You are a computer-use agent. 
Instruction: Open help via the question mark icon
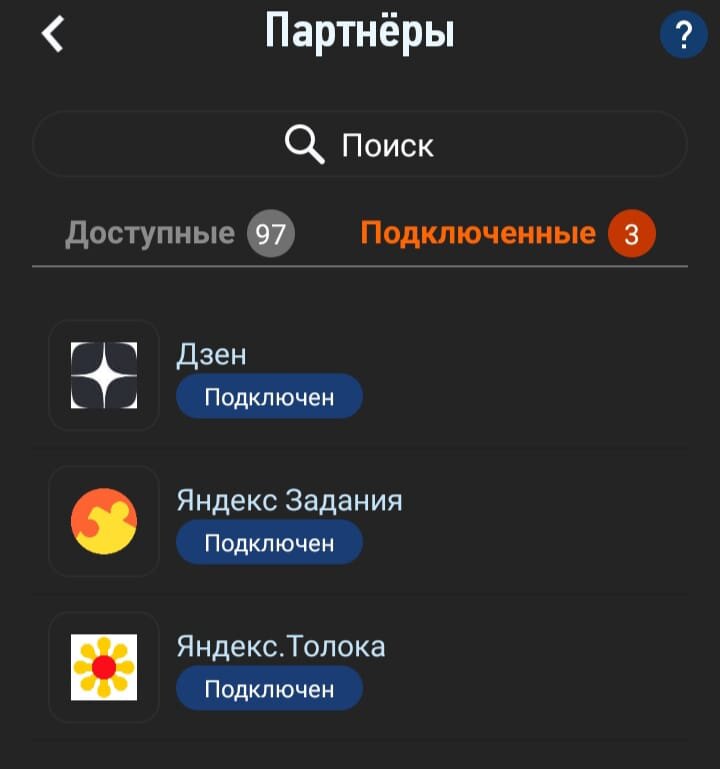tap(684, 32)
